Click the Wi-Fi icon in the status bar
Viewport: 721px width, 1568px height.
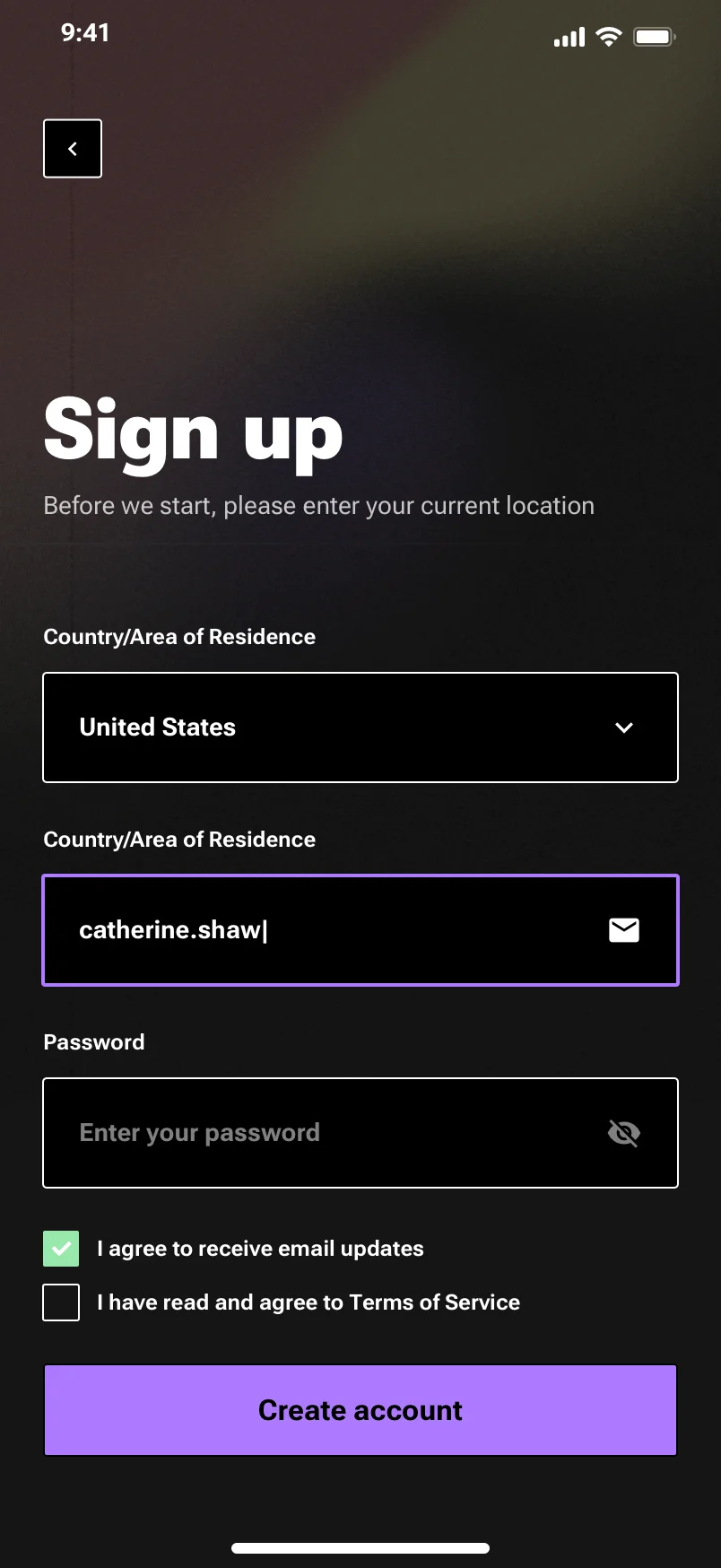[611, 36]
